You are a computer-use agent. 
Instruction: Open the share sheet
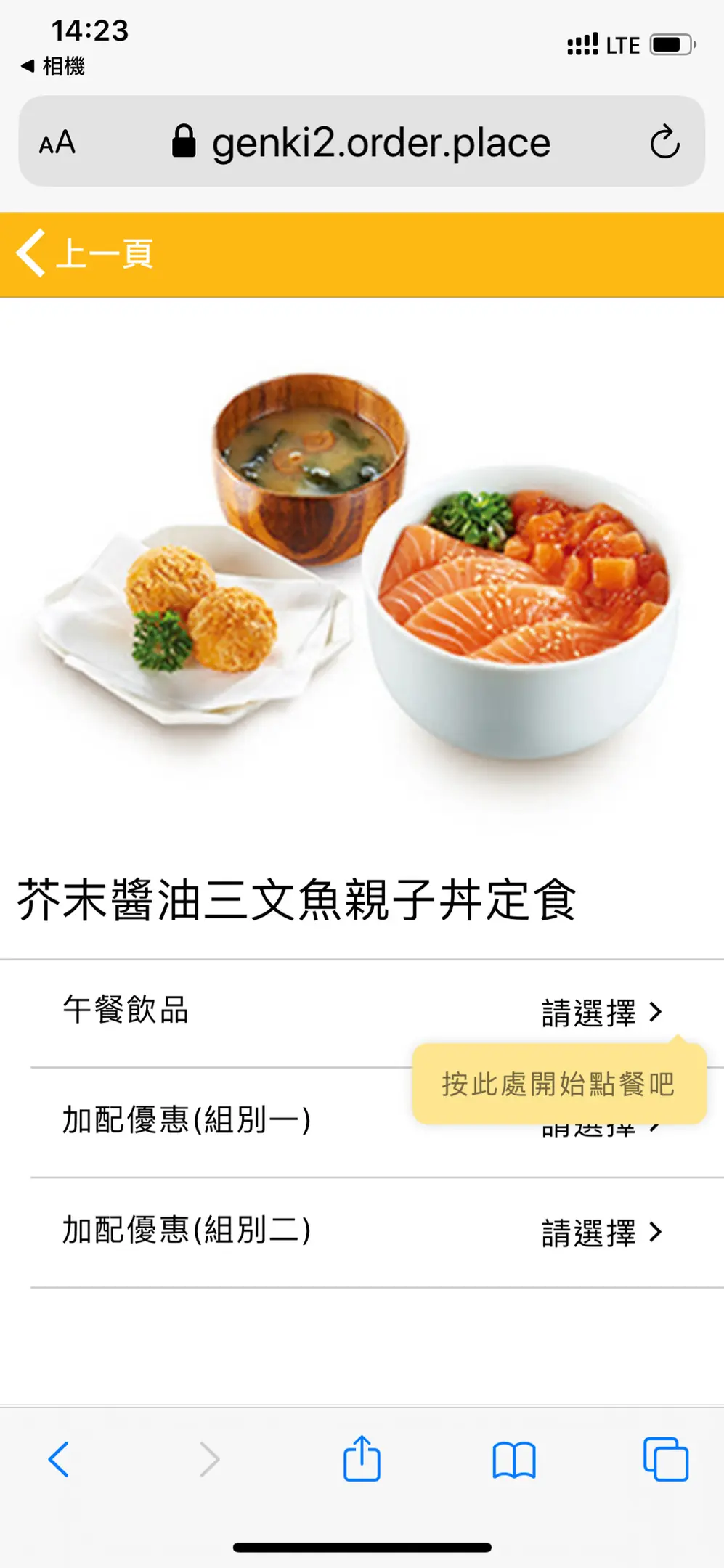tap(362, 1458)
